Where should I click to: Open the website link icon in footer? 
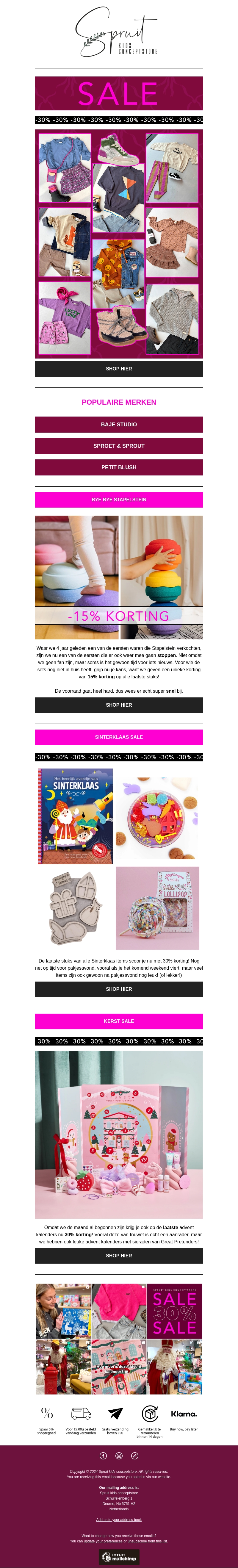(134, 1456)
